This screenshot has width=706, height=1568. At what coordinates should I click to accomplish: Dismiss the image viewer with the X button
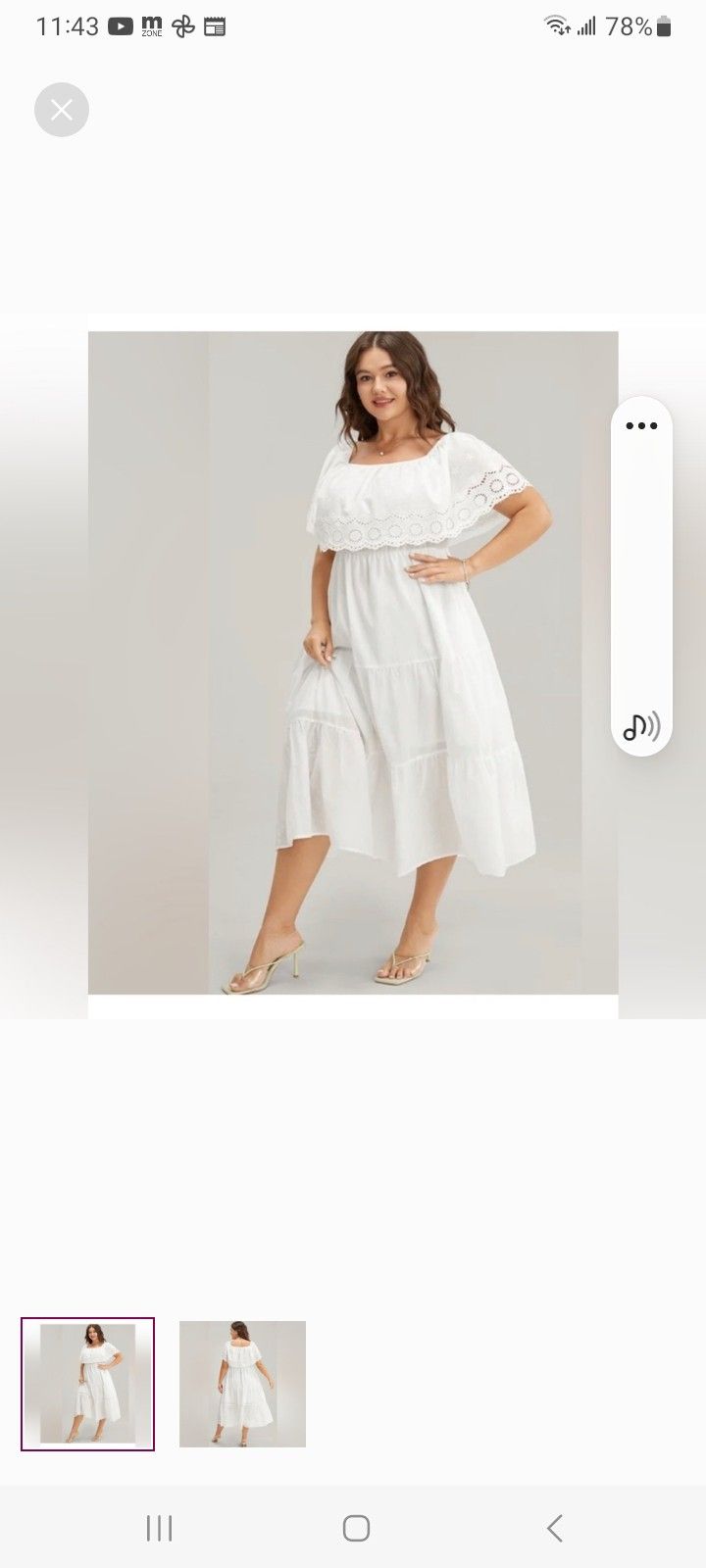pyautogui.click(x=62, y=110)
